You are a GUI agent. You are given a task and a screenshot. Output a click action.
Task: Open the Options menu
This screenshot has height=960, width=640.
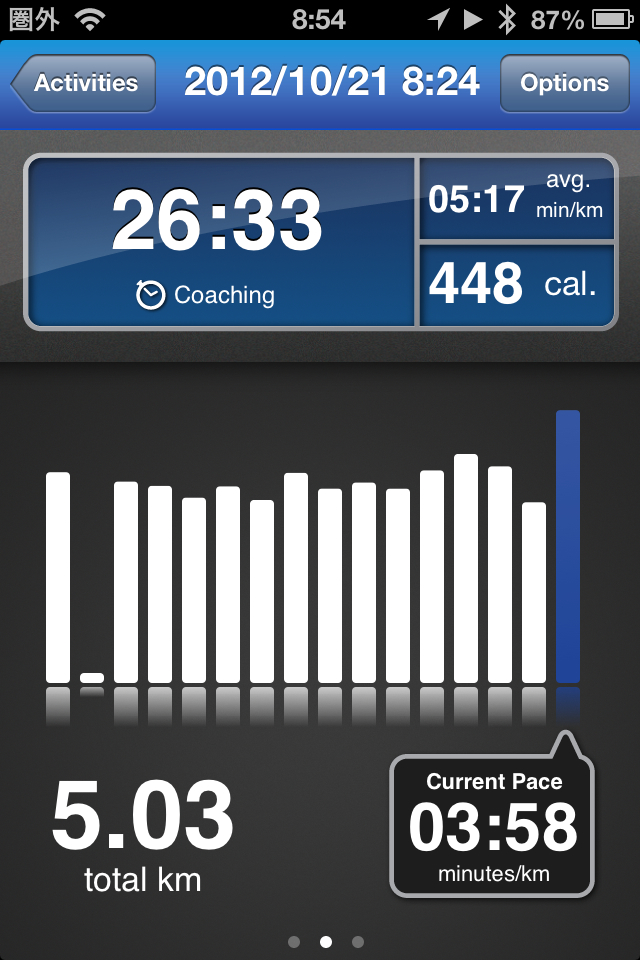tap(564, 83)
